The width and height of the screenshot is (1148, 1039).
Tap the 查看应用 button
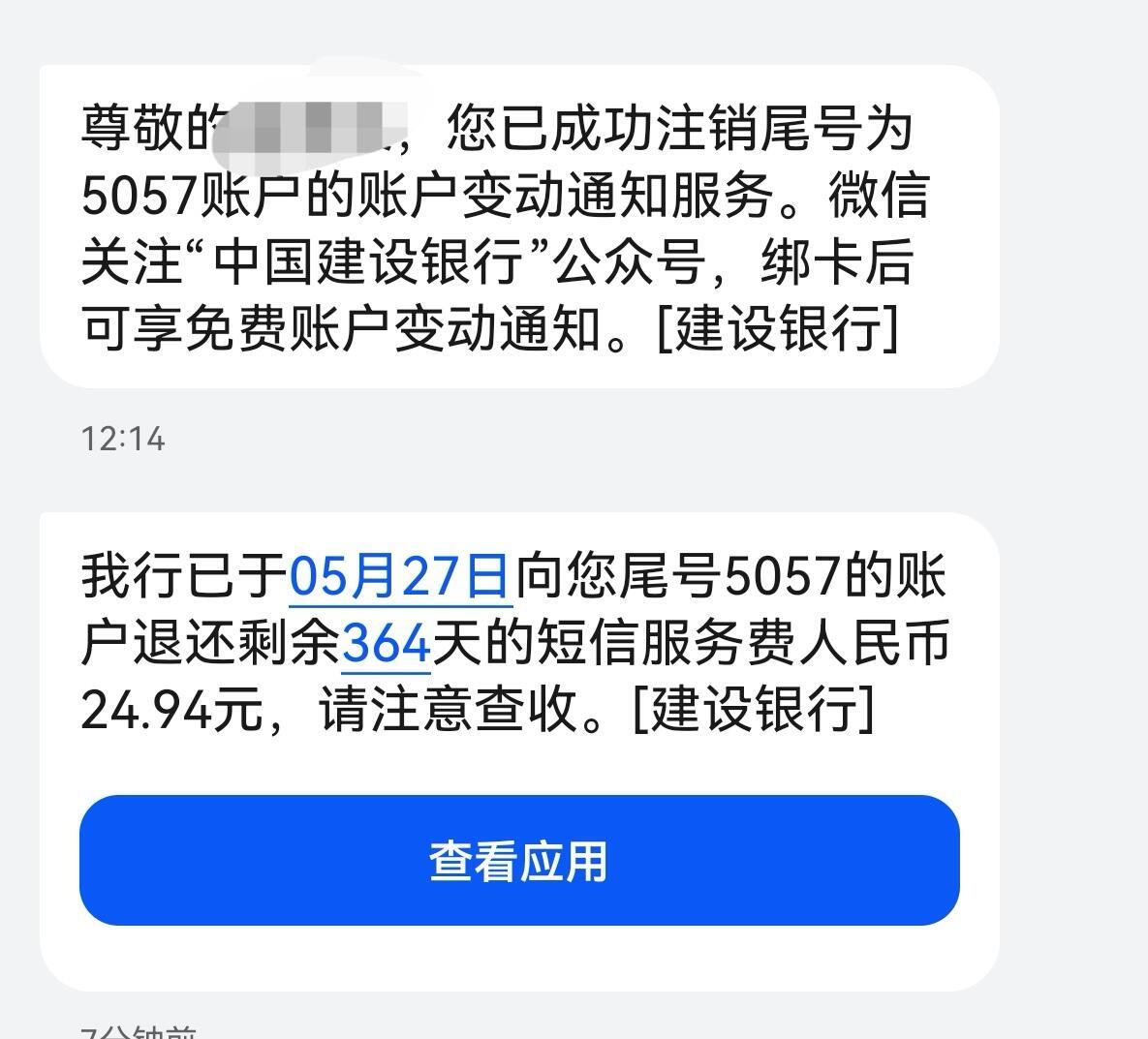click(519, 860)
